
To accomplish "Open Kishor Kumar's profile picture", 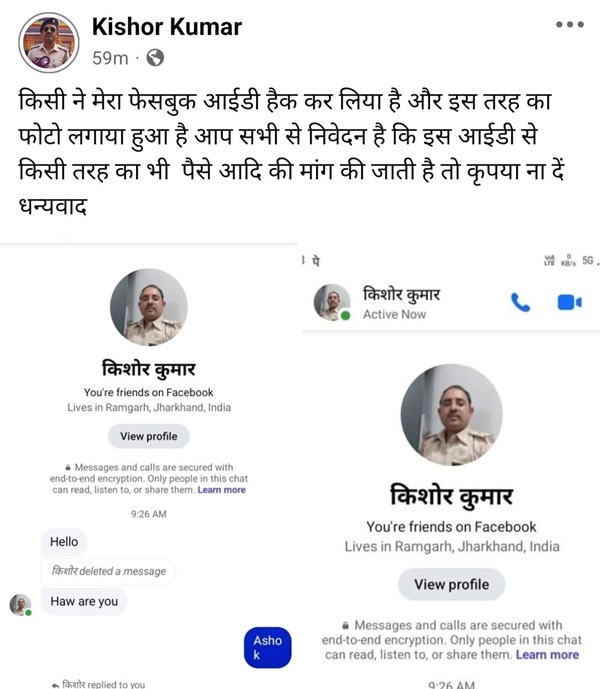I will pyautogui.click(x=48, y=42).
